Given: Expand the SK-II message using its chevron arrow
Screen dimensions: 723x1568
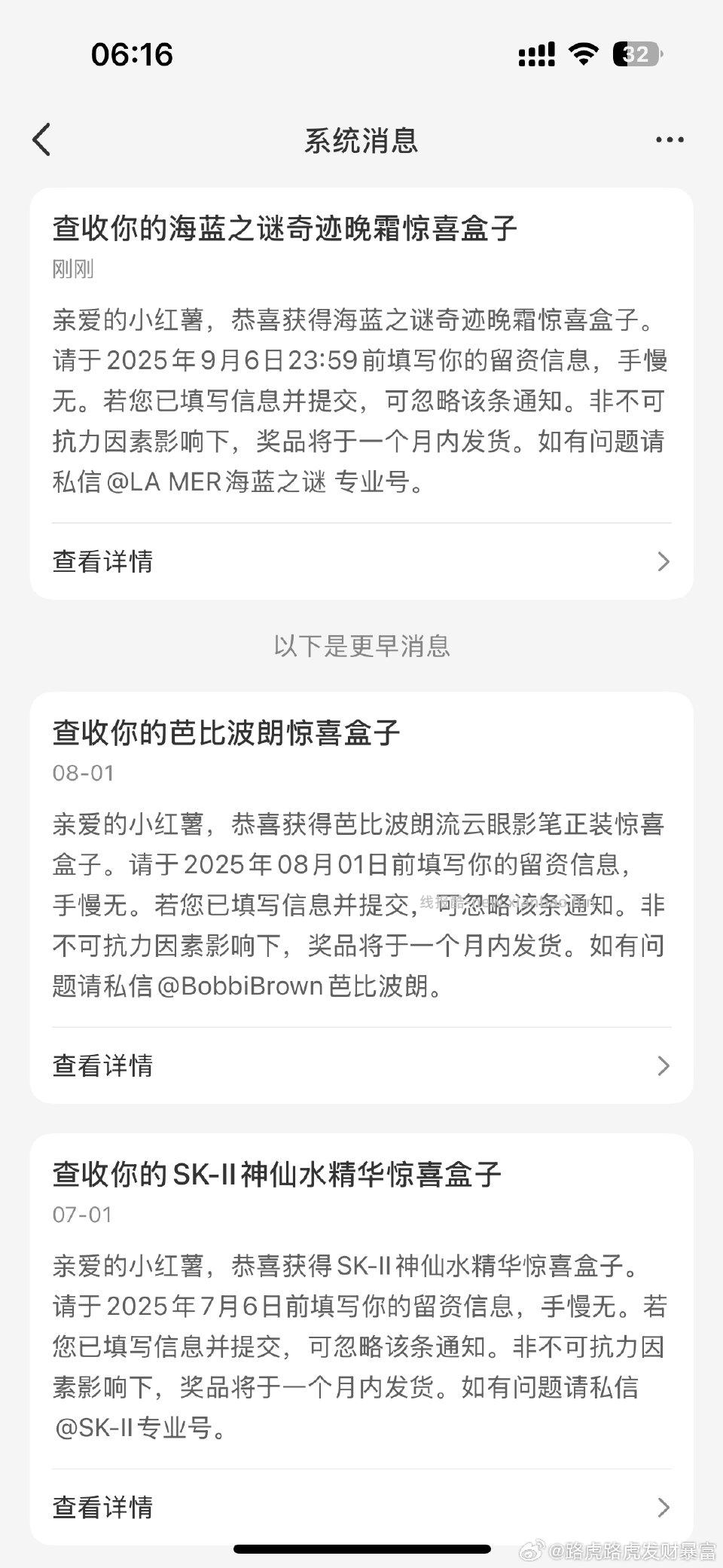Looking at the screenshot, I should coord(663,1507).
